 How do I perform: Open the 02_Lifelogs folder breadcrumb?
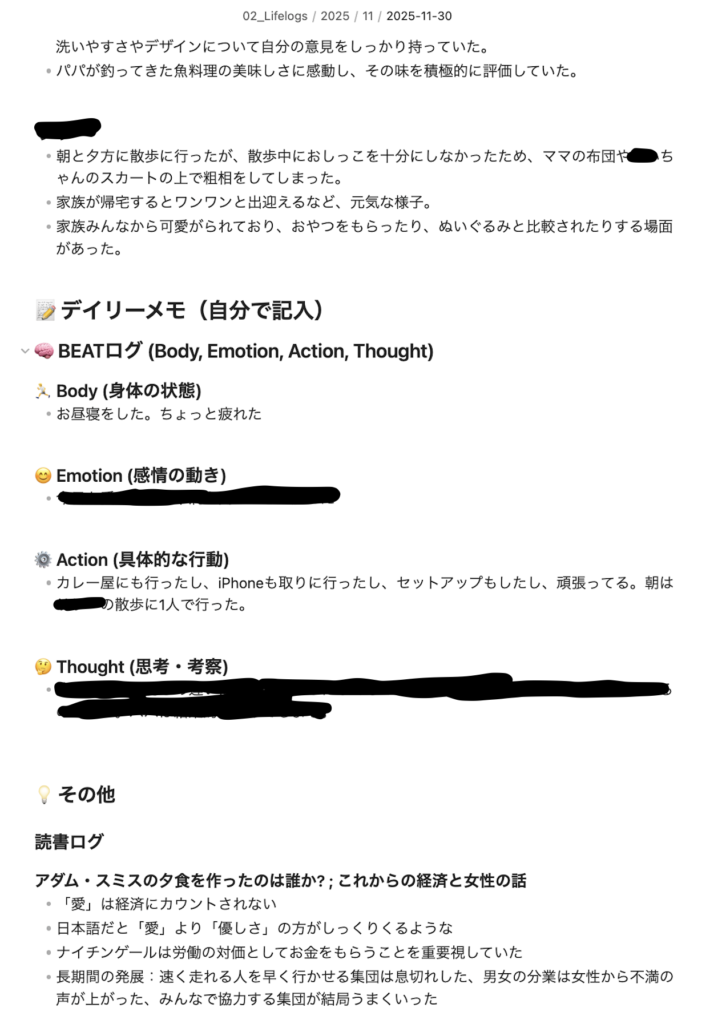[276, 16]
